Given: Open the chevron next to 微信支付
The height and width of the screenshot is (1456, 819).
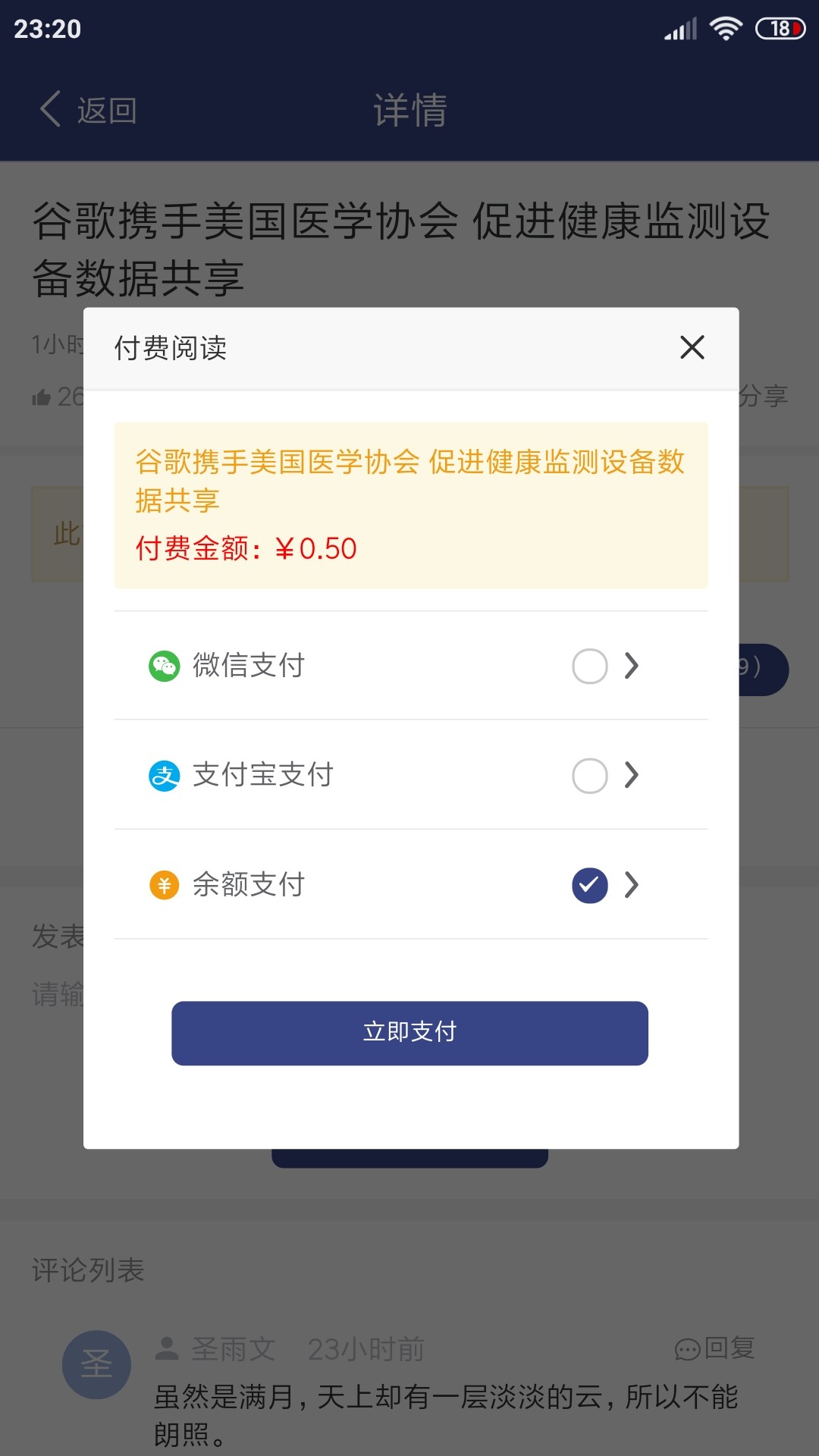Looking at the screenshot, I should pos(631,666).
